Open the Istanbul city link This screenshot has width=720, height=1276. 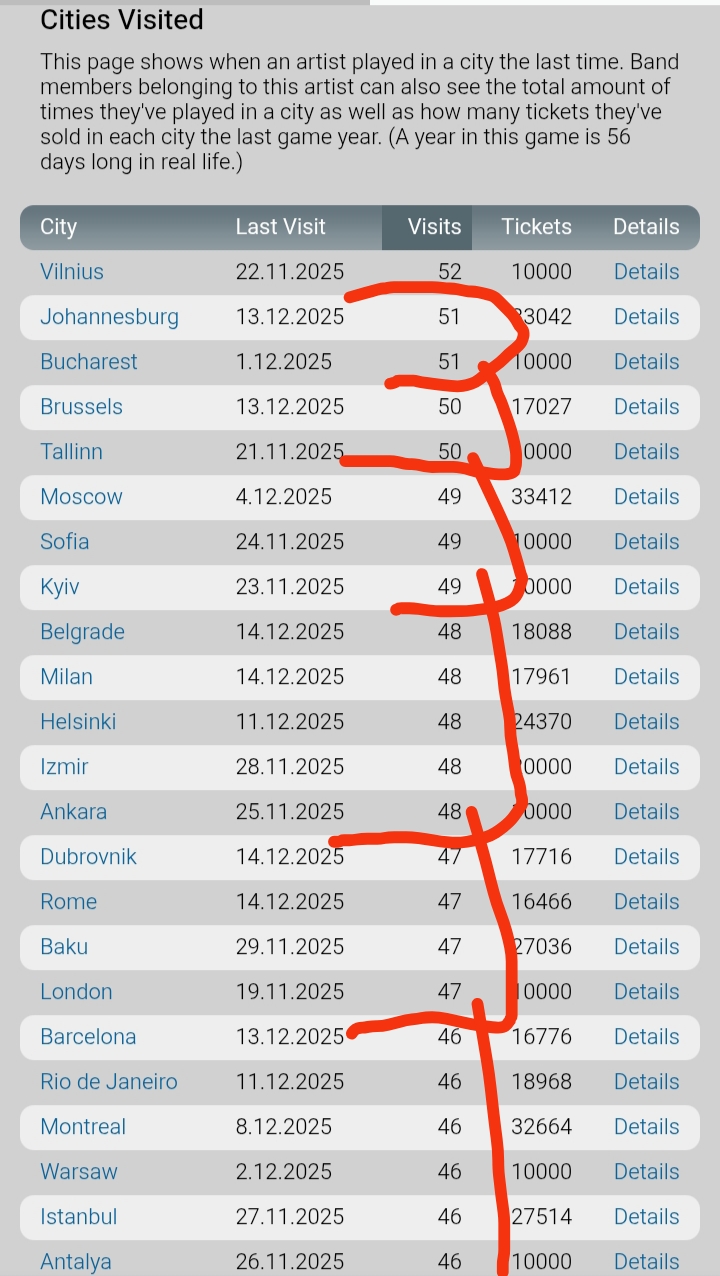pos(79,1217)
